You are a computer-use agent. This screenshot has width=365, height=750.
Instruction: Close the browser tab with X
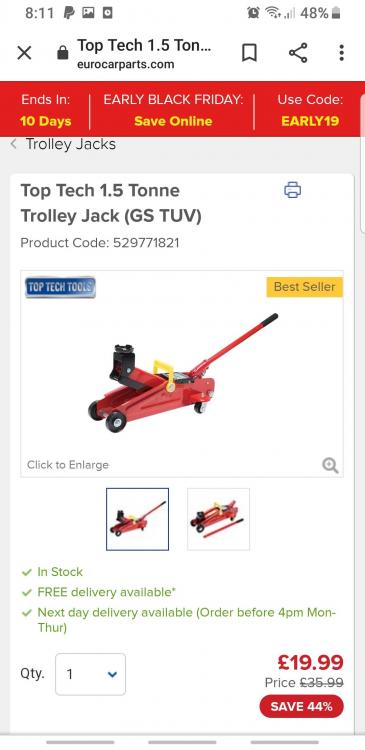point(24,53)
